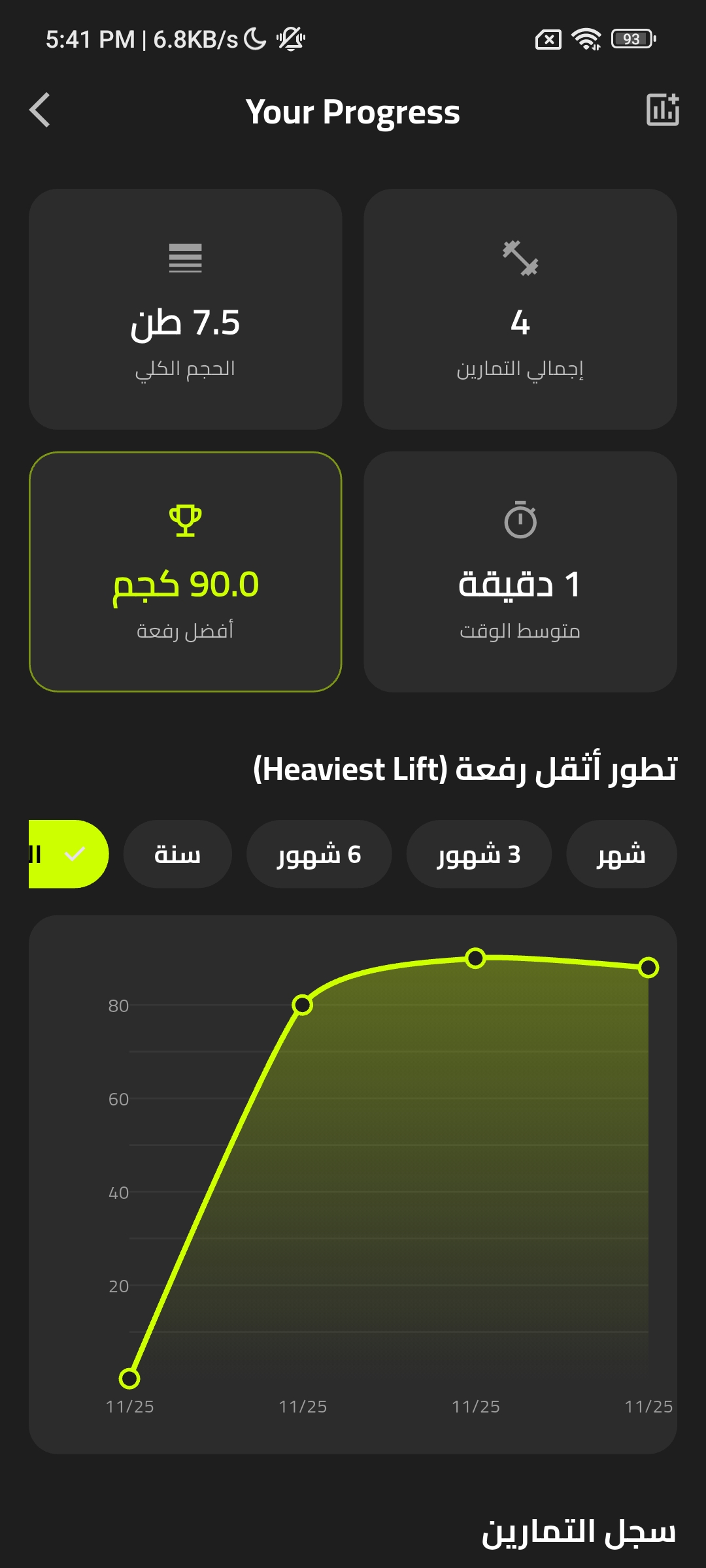Viewport: 706px width, 1568px height.
Task: Tap the selected green filter chip
Action: (67, 854)
